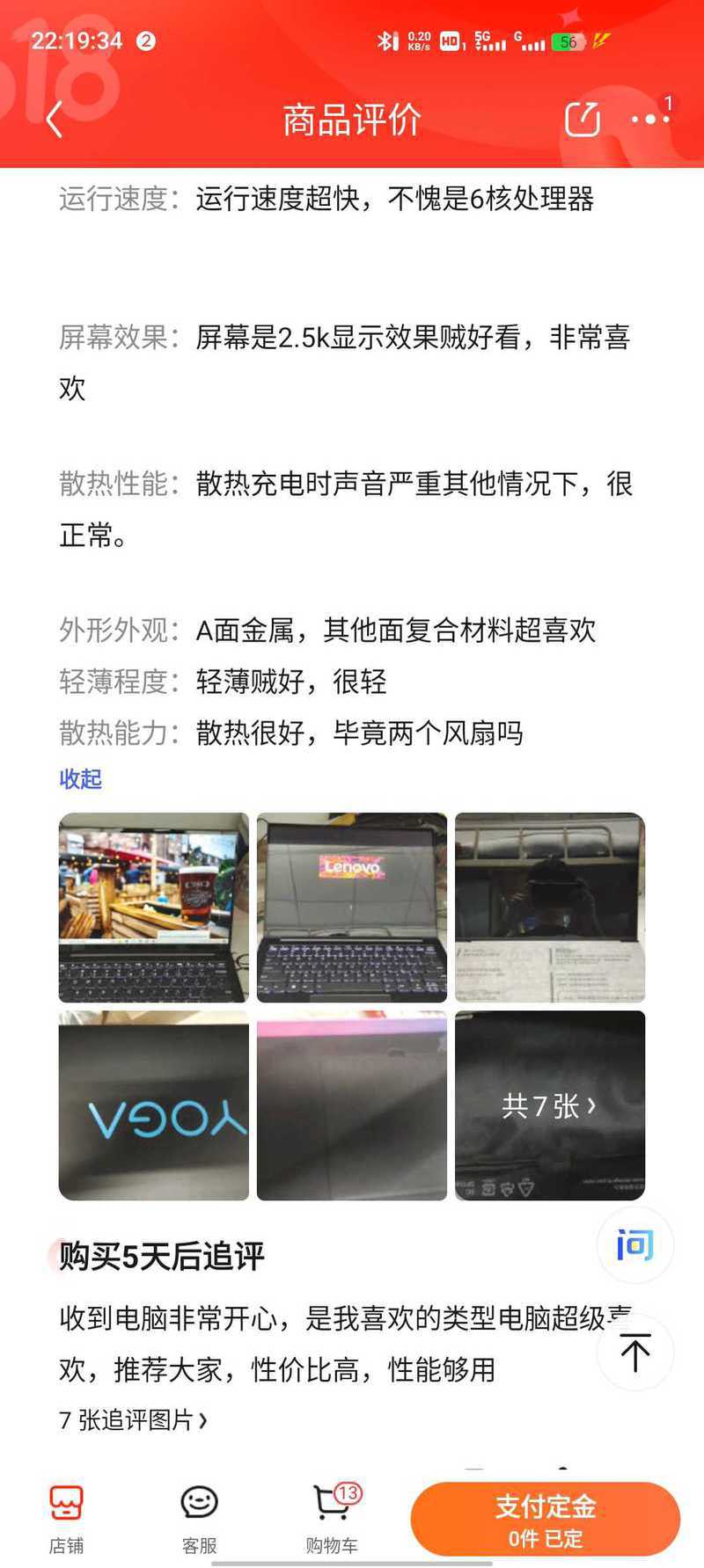
Task: View the third review photo in the top row
Action: 550,908
